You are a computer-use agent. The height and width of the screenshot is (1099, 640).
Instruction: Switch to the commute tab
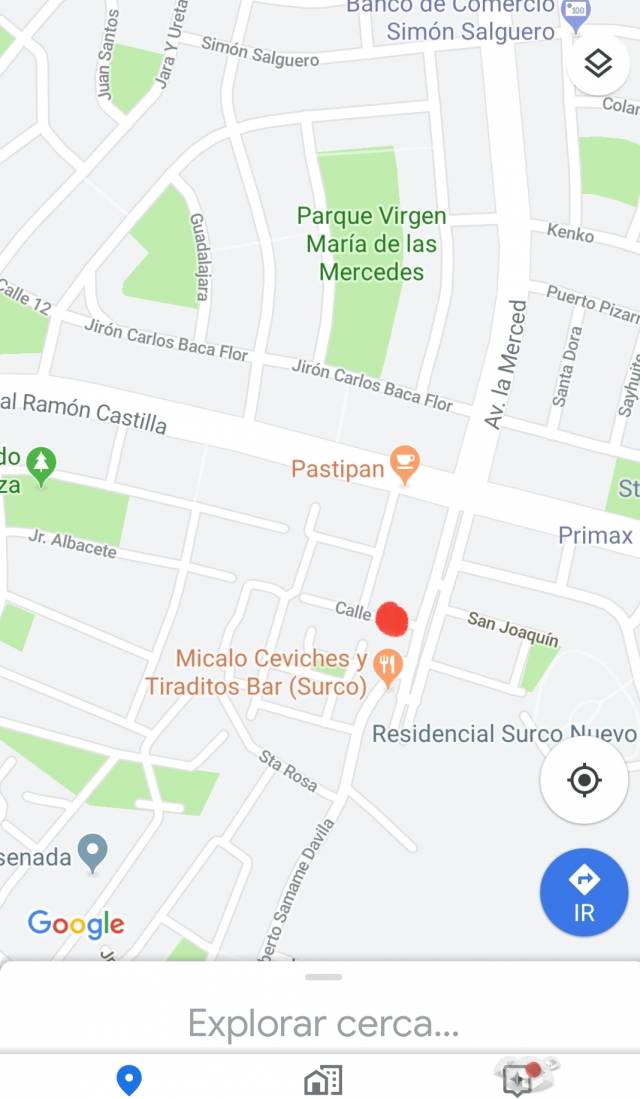pyautogui.click(x=322, y=1079)
